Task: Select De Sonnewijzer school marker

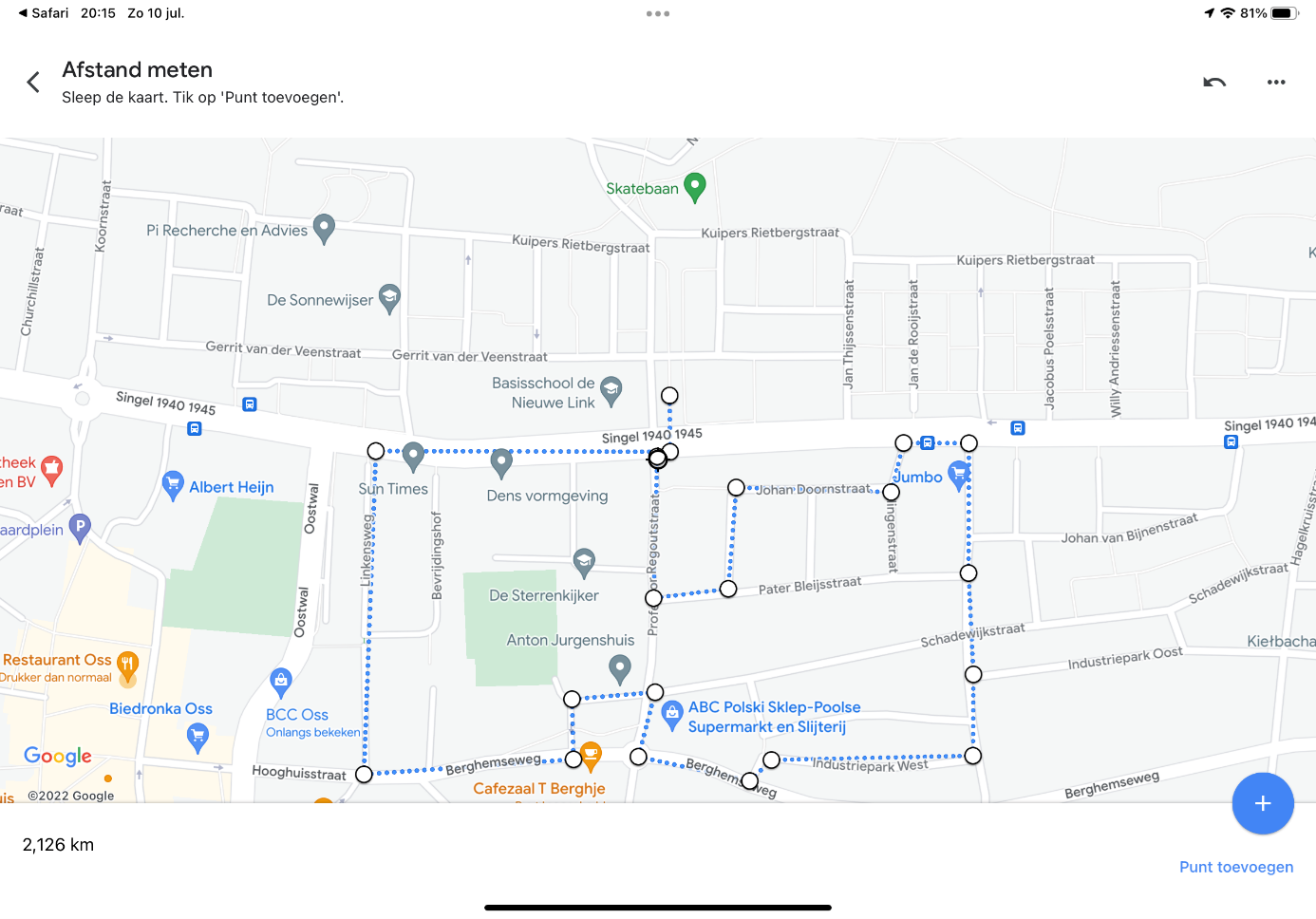Action: tap(389, 298)
